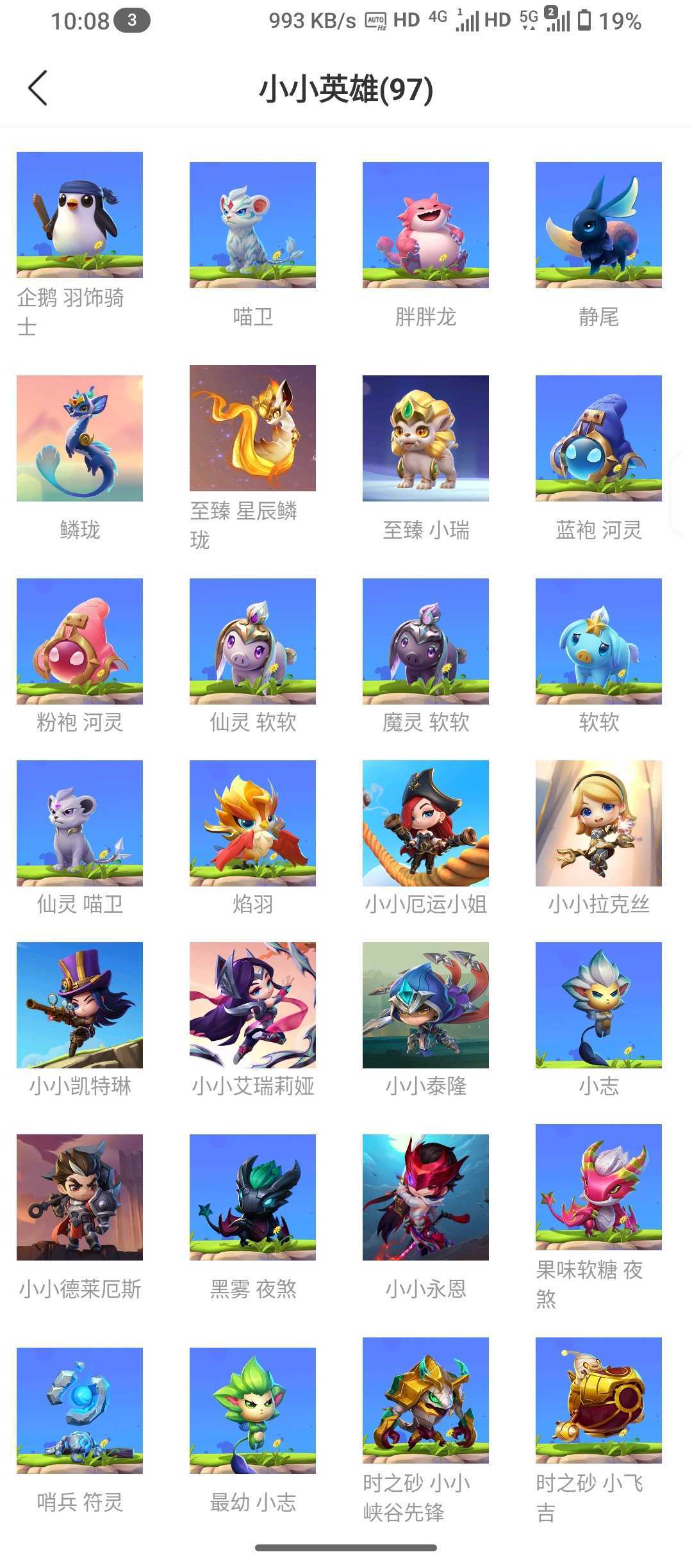692x1568 pixels.
Task: View the 粉袍 河灵 tile
Action: pos(79,642)
